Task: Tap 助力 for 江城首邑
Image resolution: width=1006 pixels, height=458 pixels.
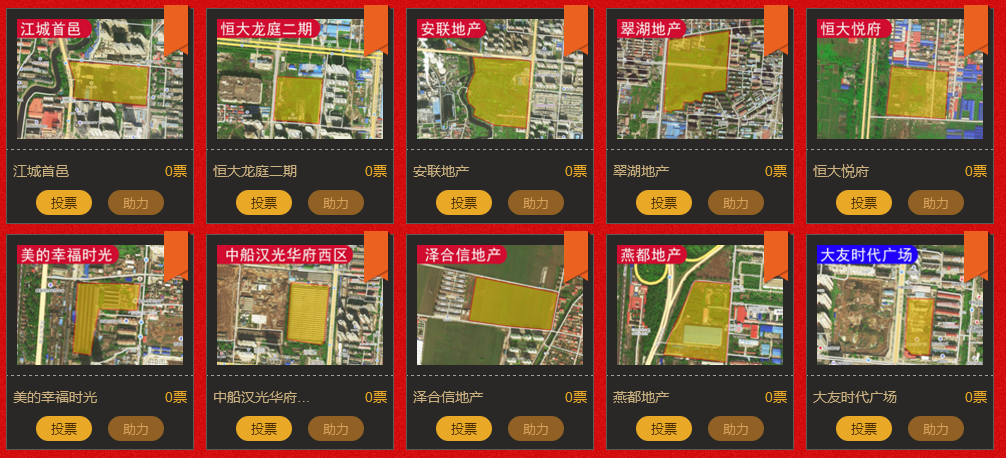Action: tap(136, 203)
